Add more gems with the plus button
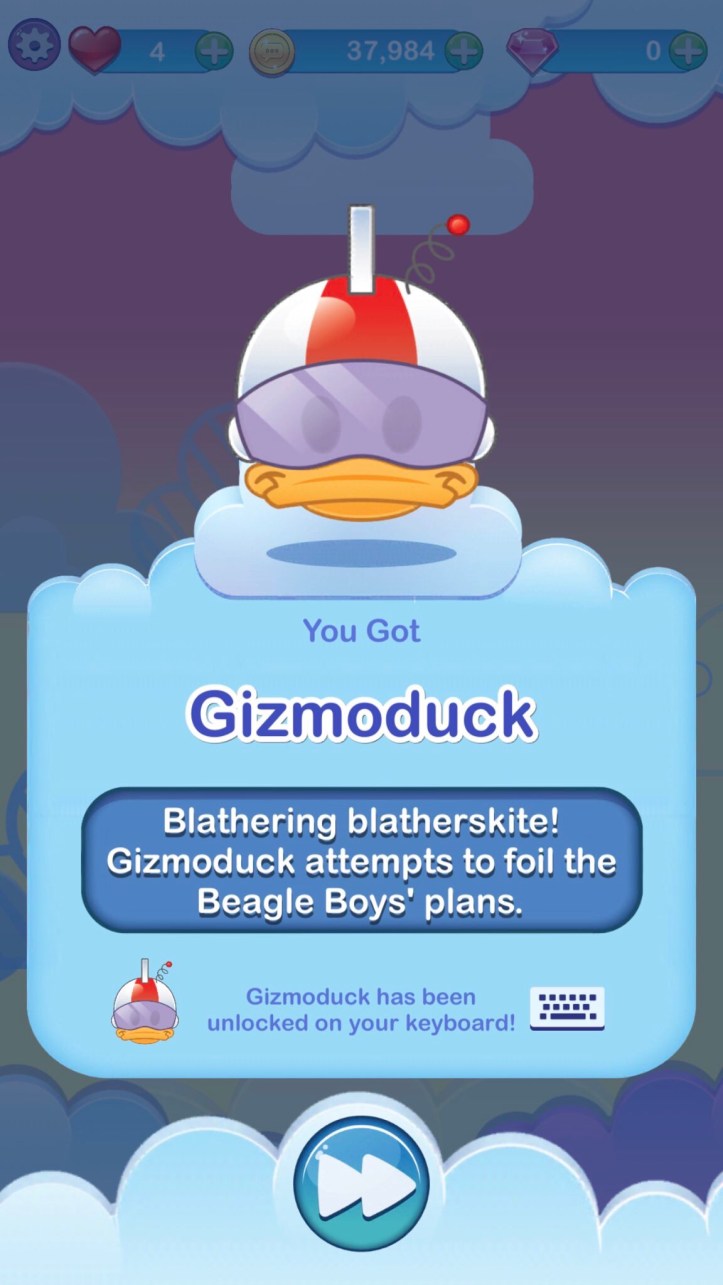Image resolution: width=723 pixels, height=1285 pixels. (x=688, y=50)
